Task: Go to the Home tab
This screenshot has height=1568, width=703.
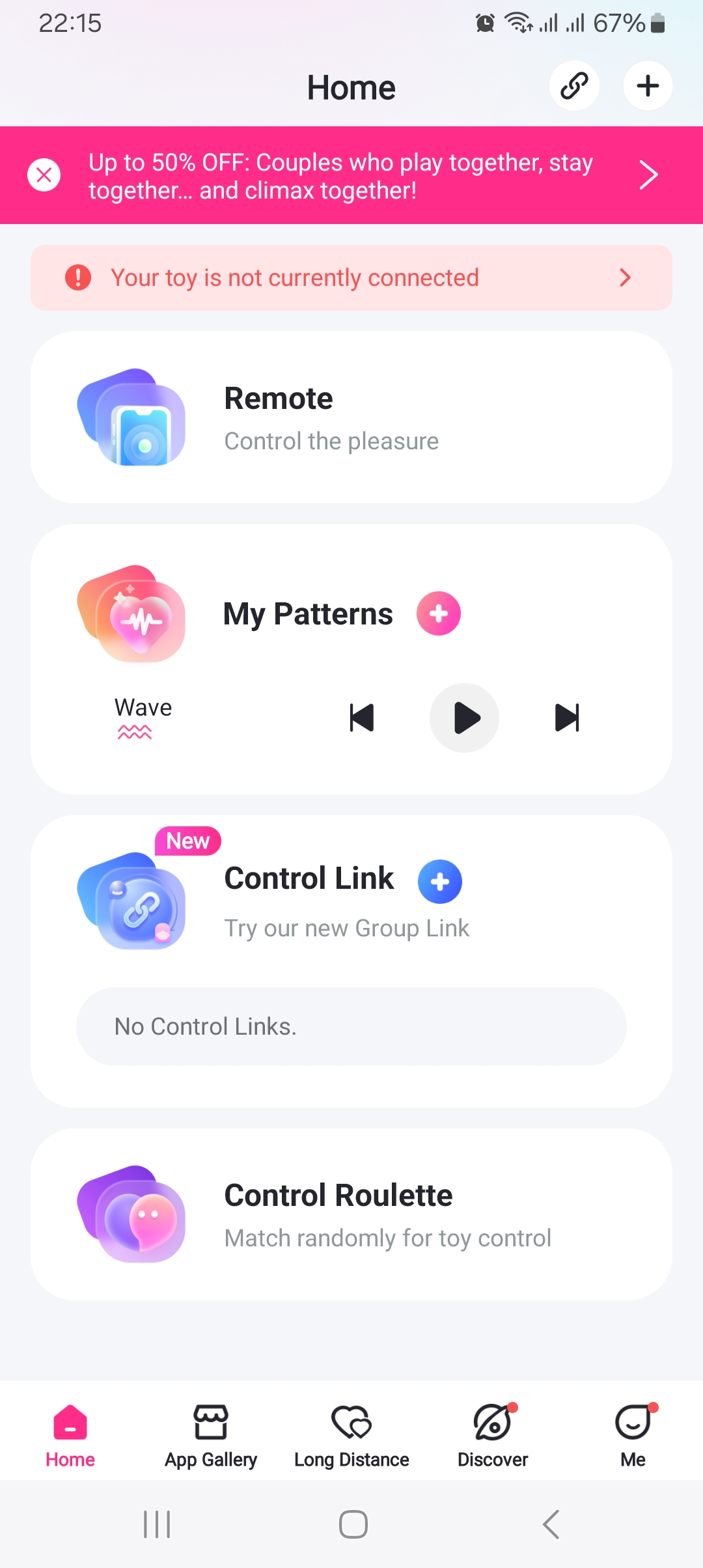Action: pos(70,1433)
